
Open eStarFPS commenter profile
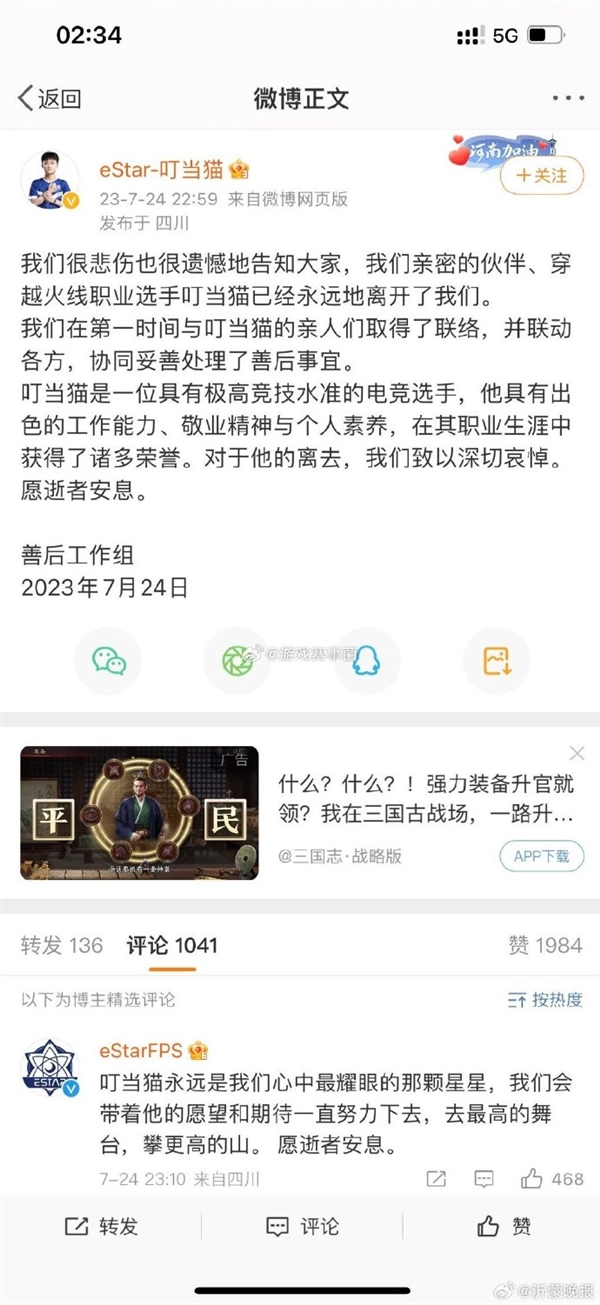coord(50,1068)
